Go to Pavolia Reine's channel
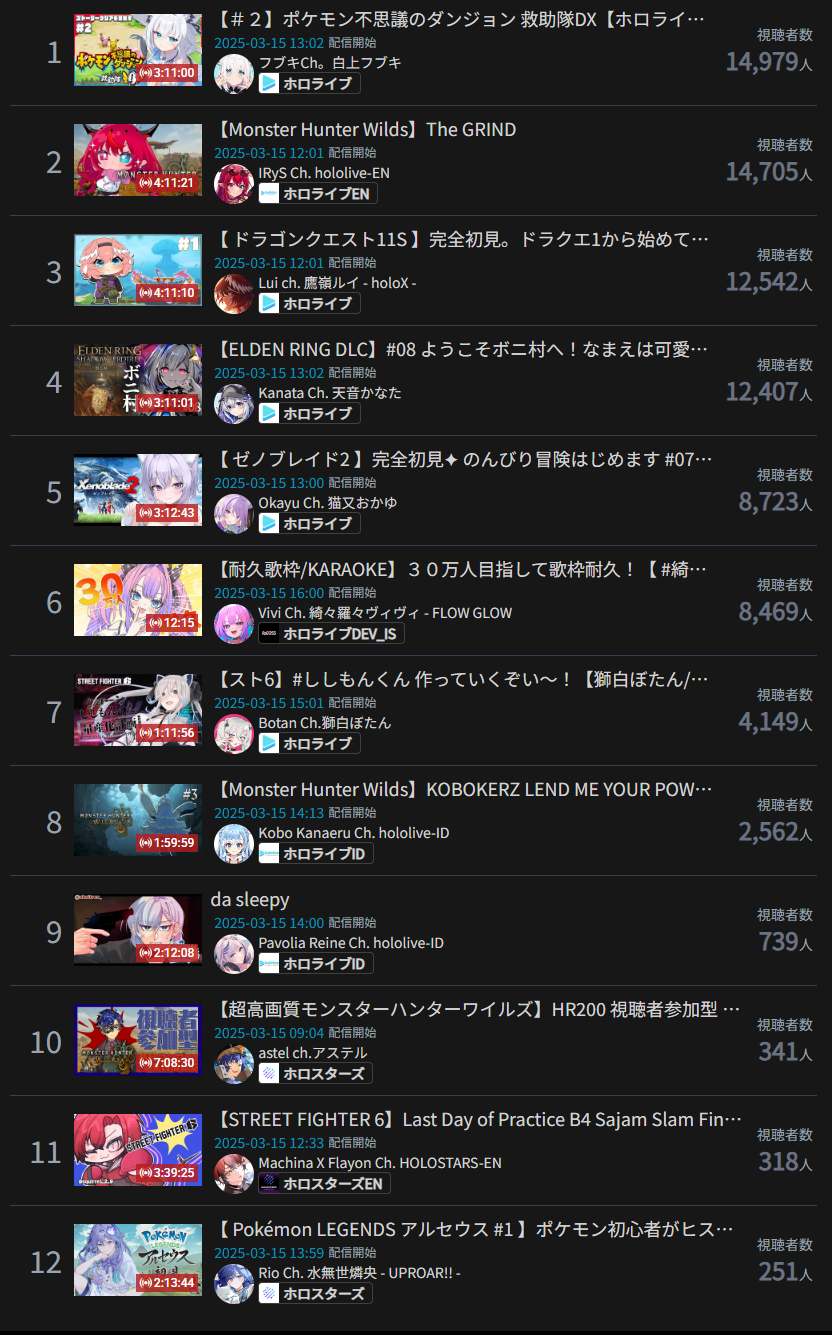Screen dimensions: 832x1335 350,942
